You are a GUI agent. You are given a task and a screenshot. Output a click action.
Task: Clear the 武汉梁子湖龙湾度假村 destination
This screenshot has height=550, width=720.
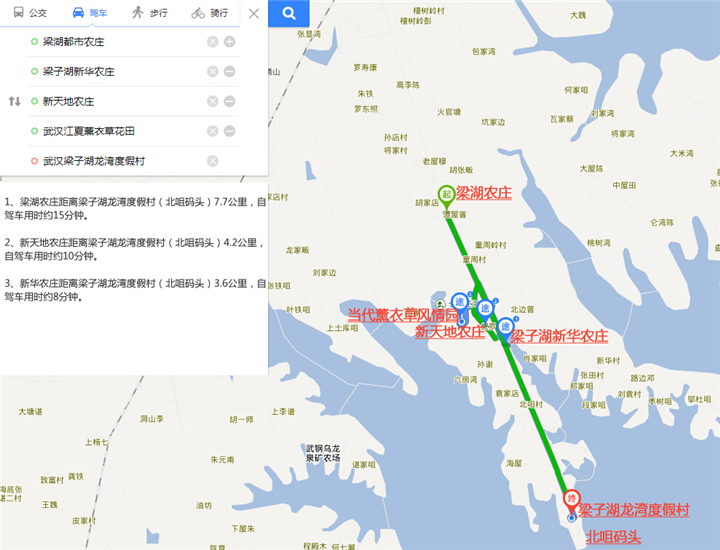pyautogui.click(x=212, y=161)
